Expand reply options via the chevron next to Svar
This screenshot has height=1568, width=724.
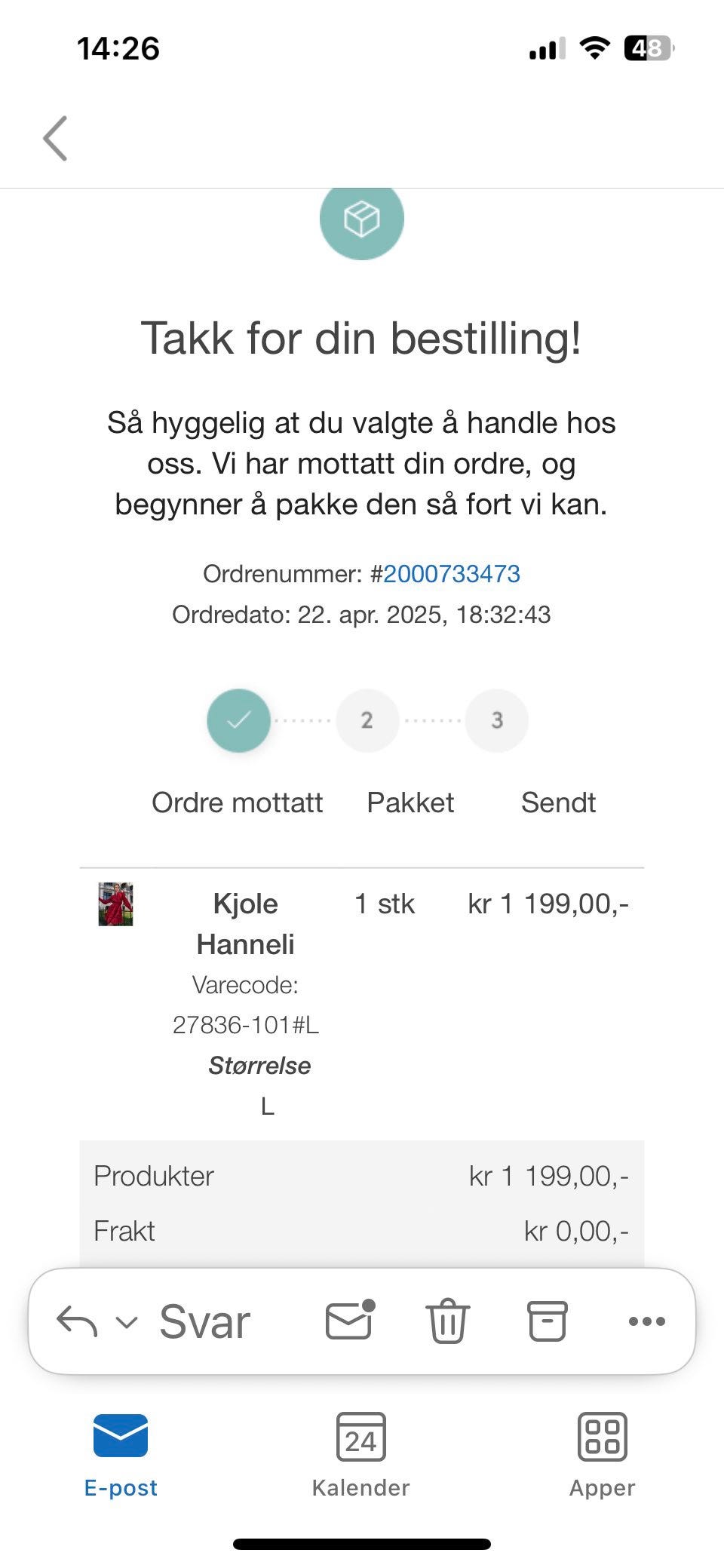[x=125, y=1321]
